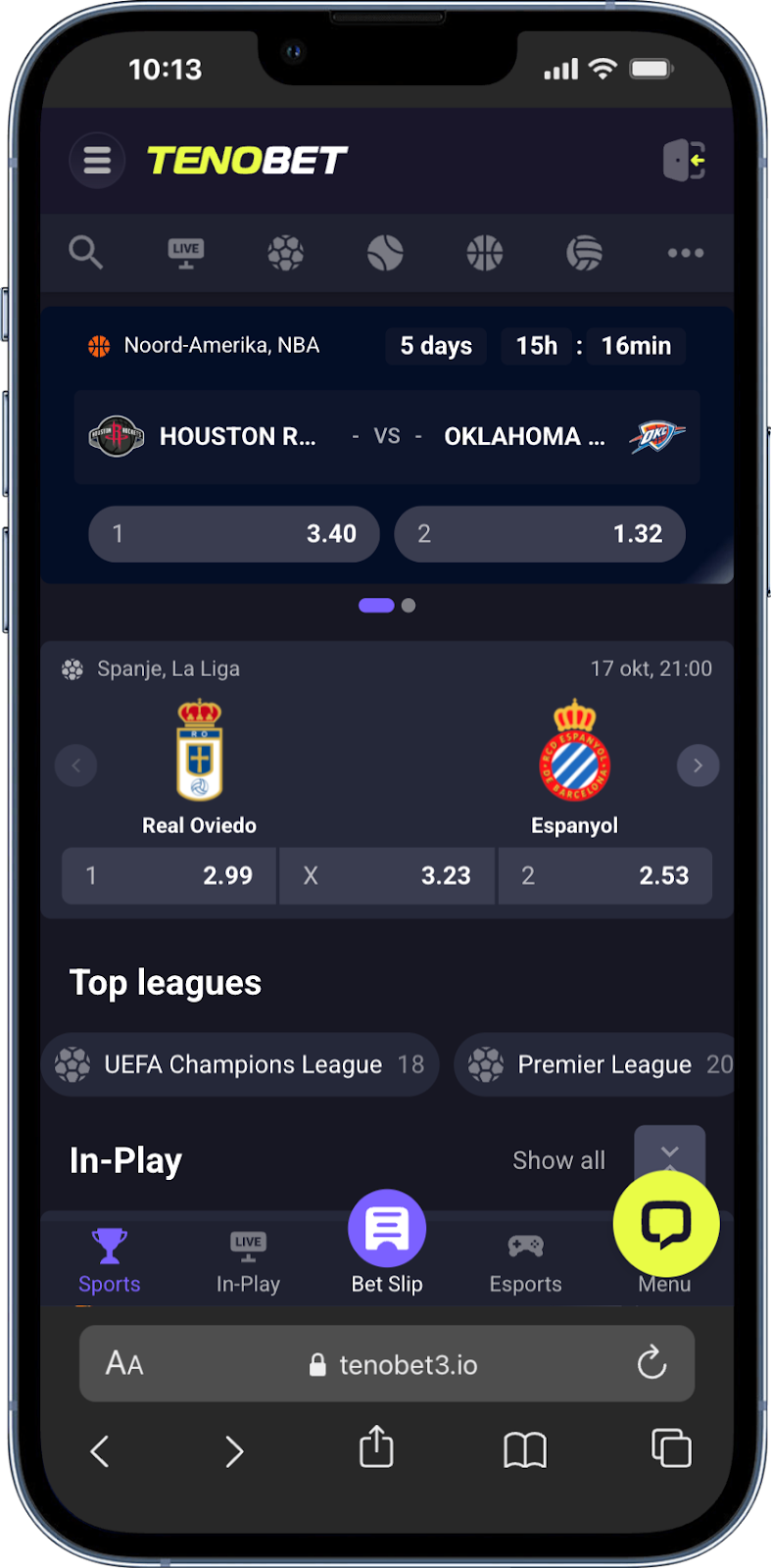This screenshot has height=1568, width=771.
Task: Open the Bet Slip
Action: (x=387, y=1241)
